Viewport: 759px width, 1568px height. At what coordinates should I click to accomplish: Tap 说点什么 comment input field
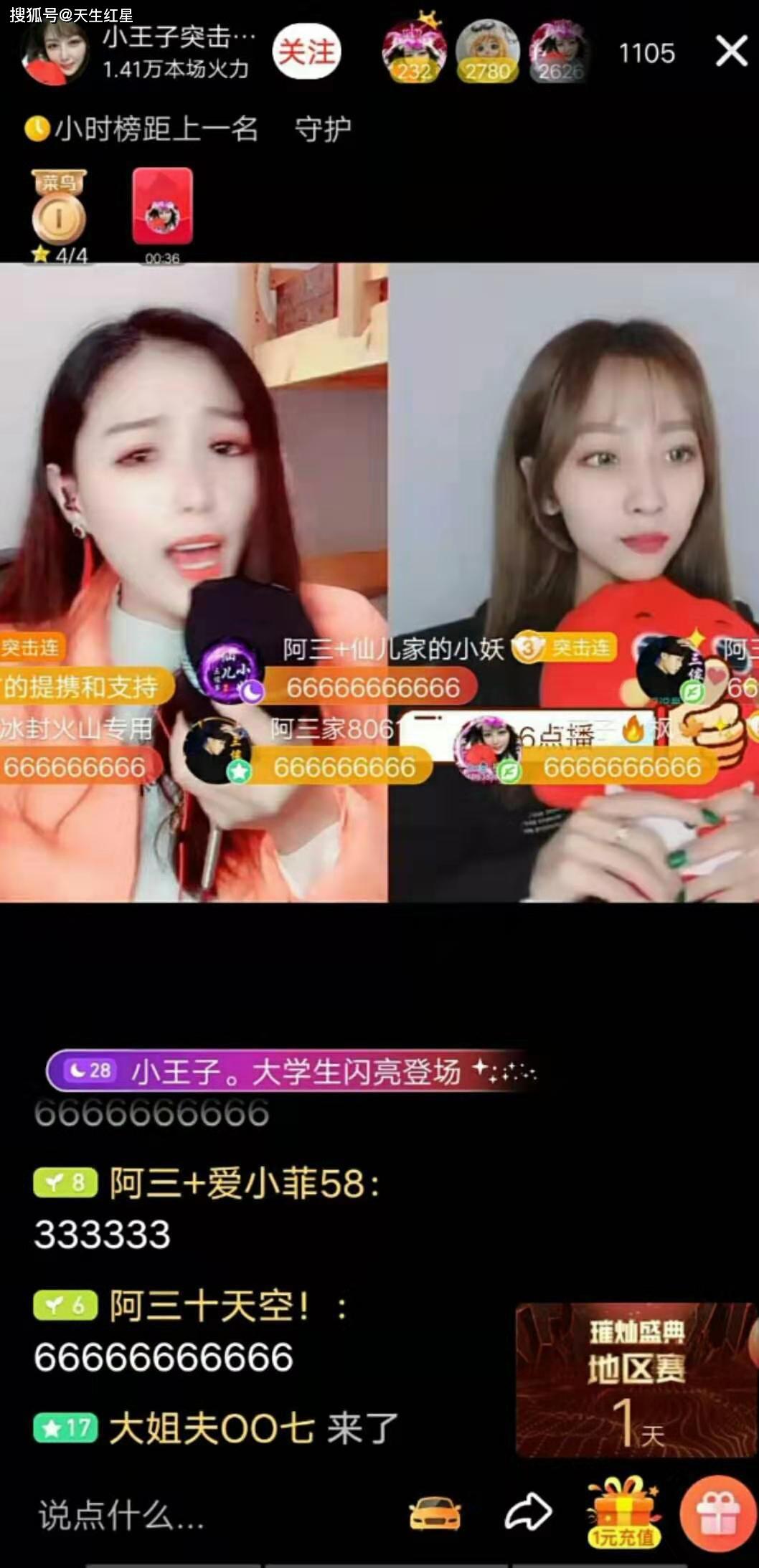(x=122, y=1515)
